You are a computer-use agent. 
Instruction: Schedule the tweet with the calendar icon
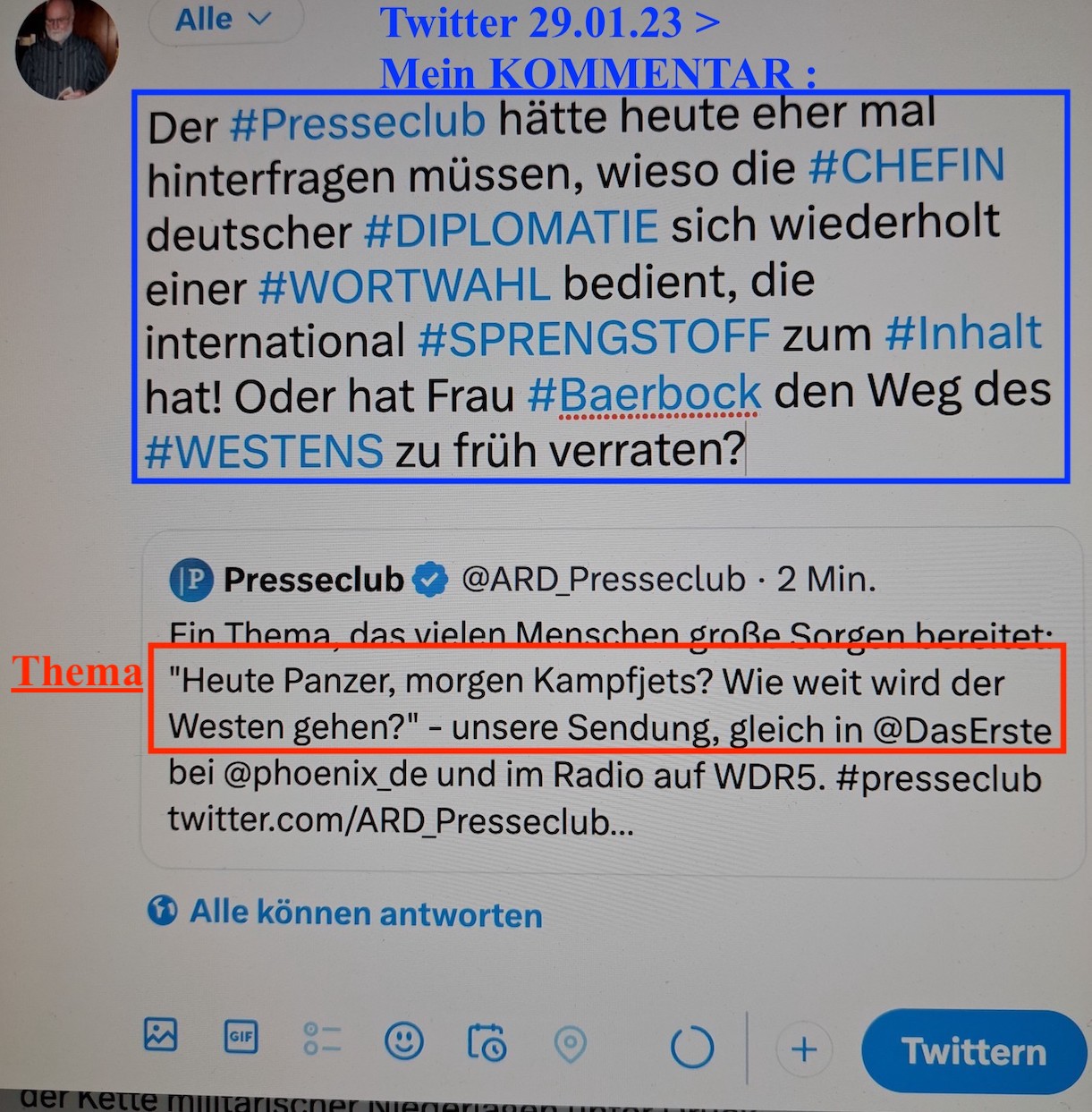coord(487,1042)
